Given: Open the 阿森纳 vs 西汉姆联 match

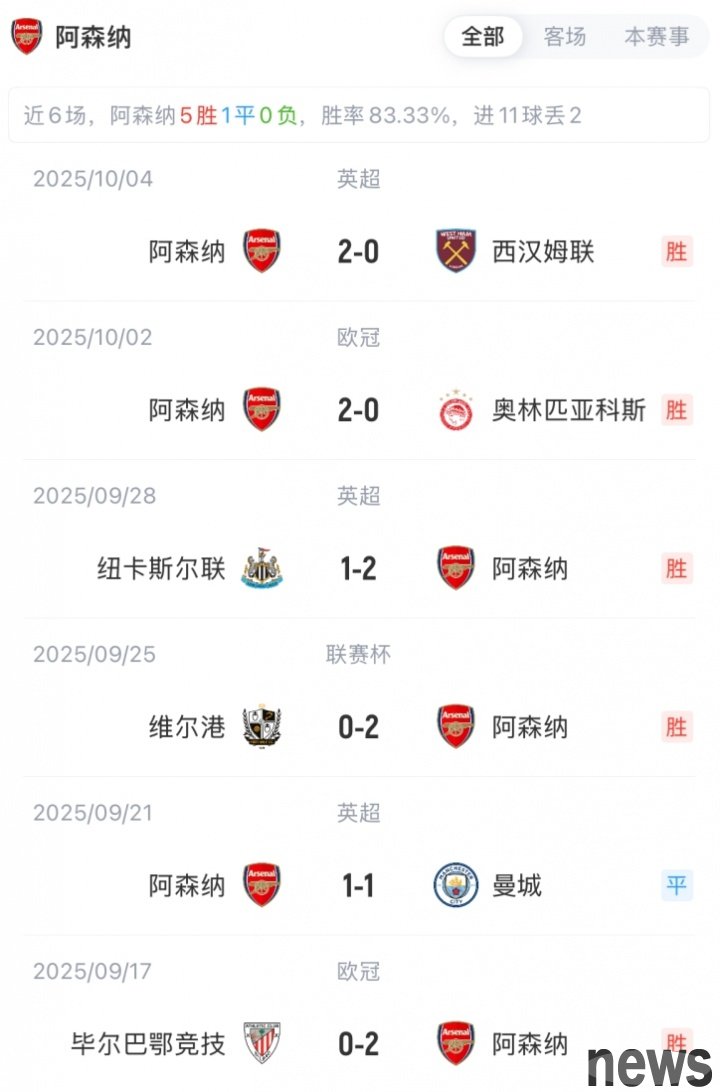Looking at the screenshot, I should click(x=358, y=251).
